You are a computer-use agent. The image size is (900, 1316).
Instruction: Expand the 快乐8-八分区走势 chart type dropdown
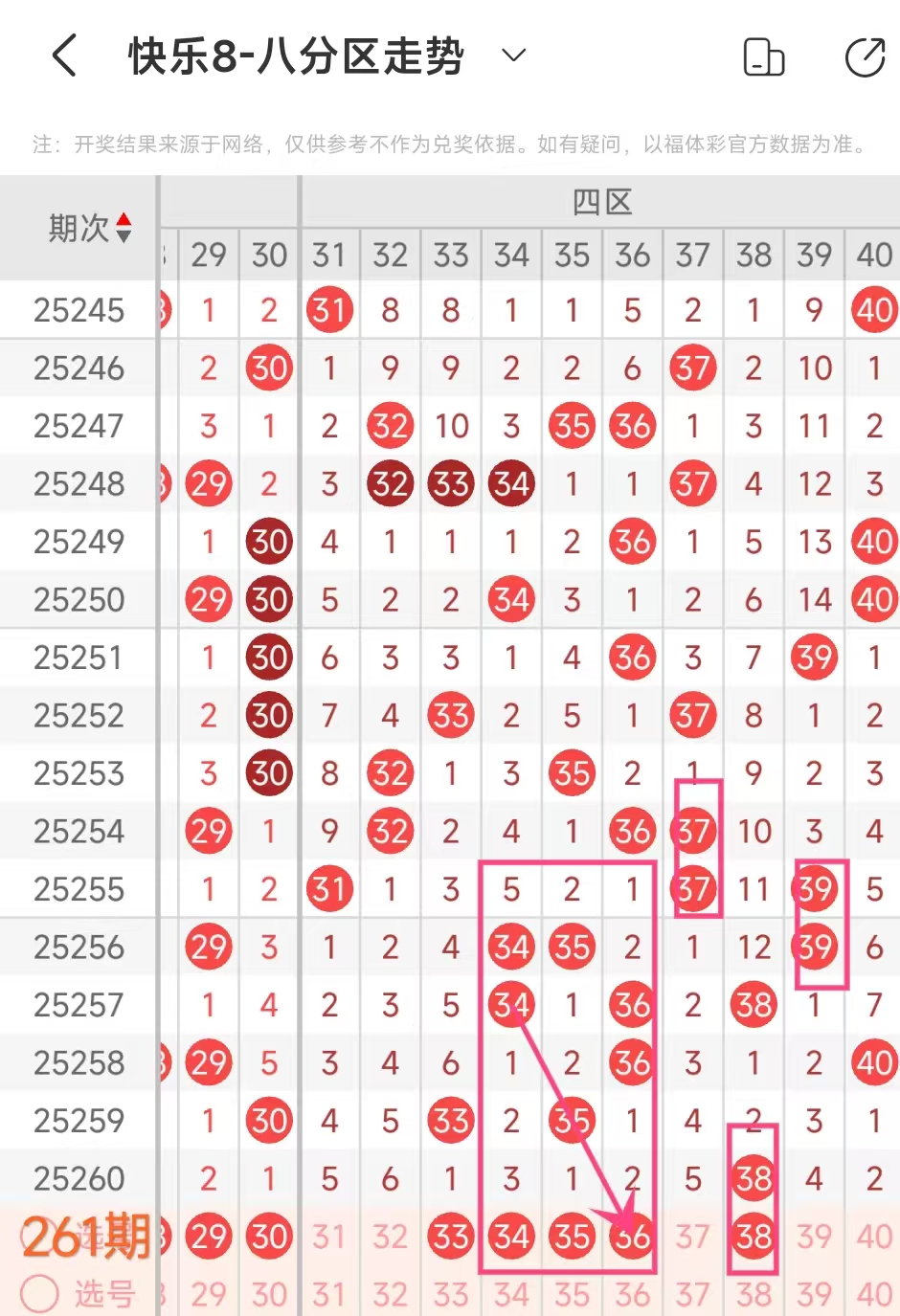(514, 56)
